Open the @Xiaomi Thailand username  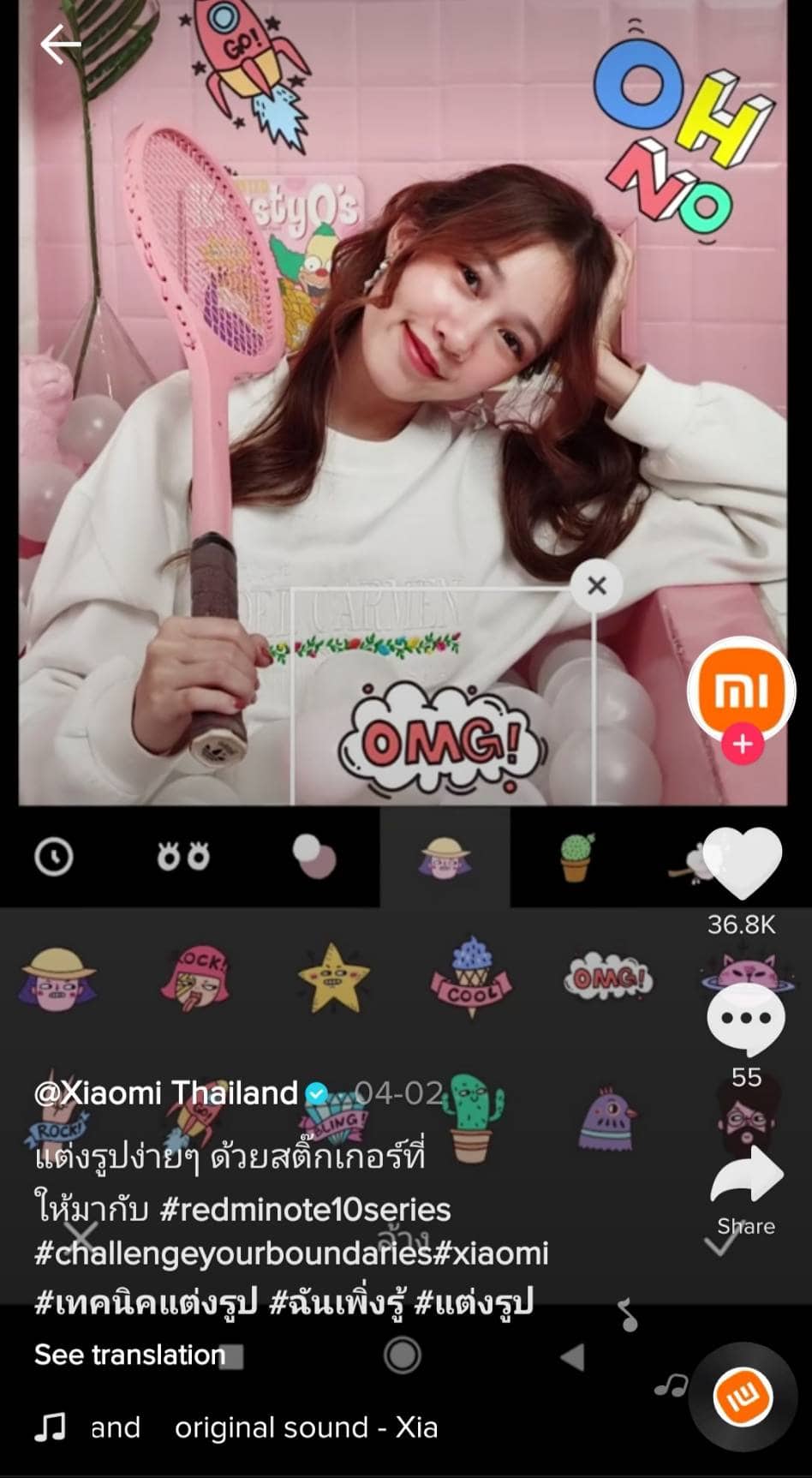(166, 1093)
